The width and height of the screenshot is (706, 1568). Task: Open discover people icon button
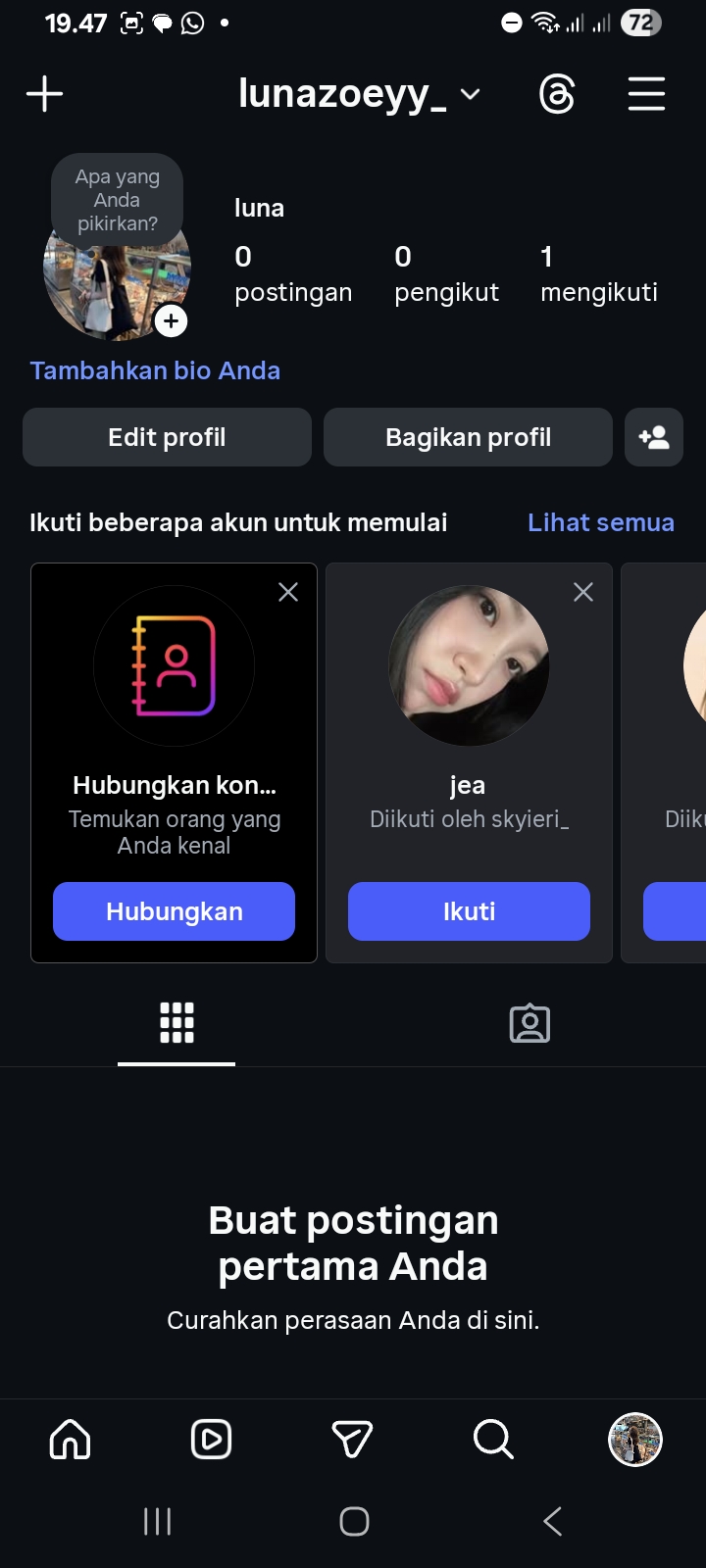click(654, 437)
